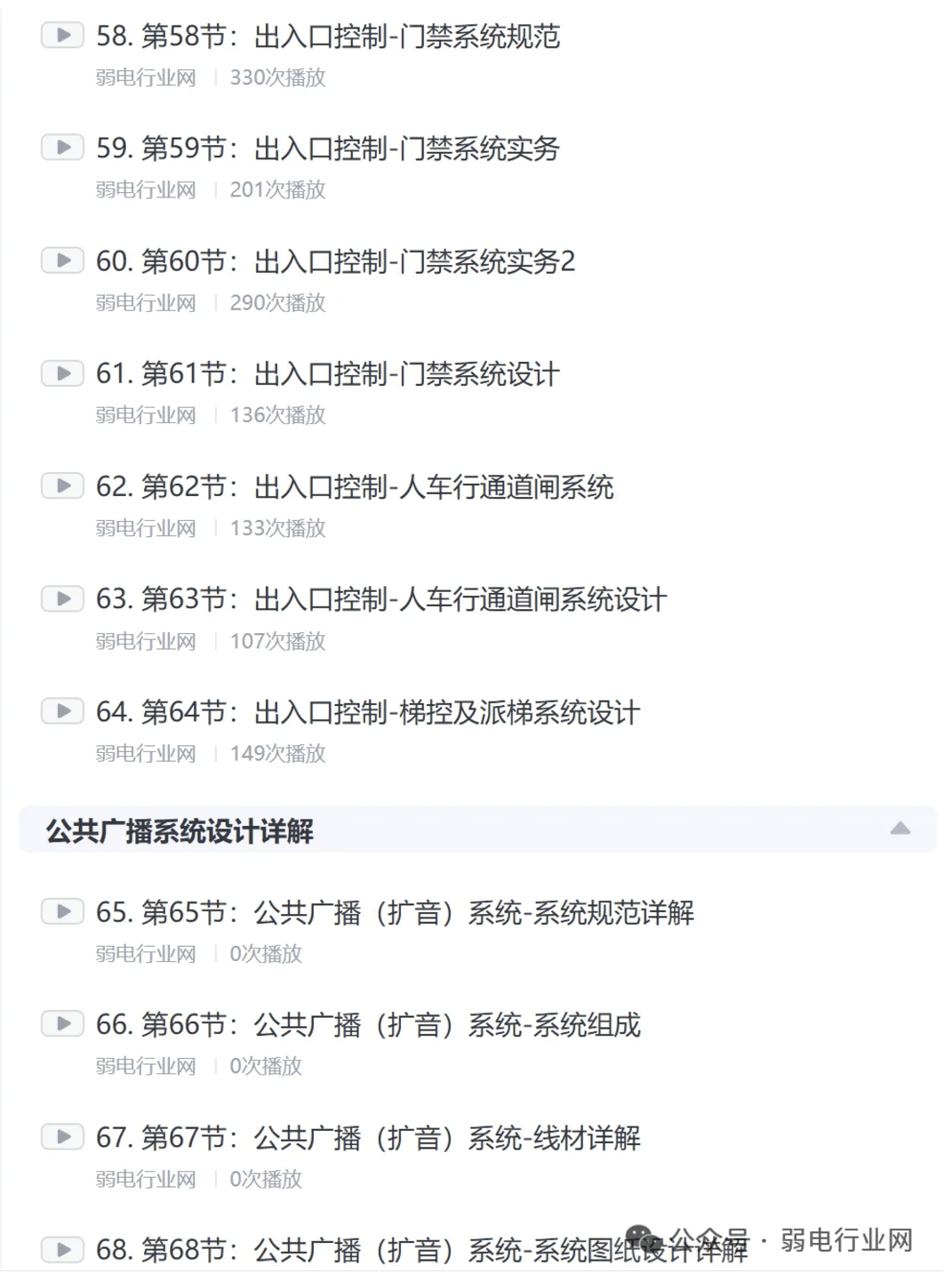This screenshot has height=1274, width=952.
Task: Play lesson 68 系统图纸设计详解
Action: click(62, 1249)
